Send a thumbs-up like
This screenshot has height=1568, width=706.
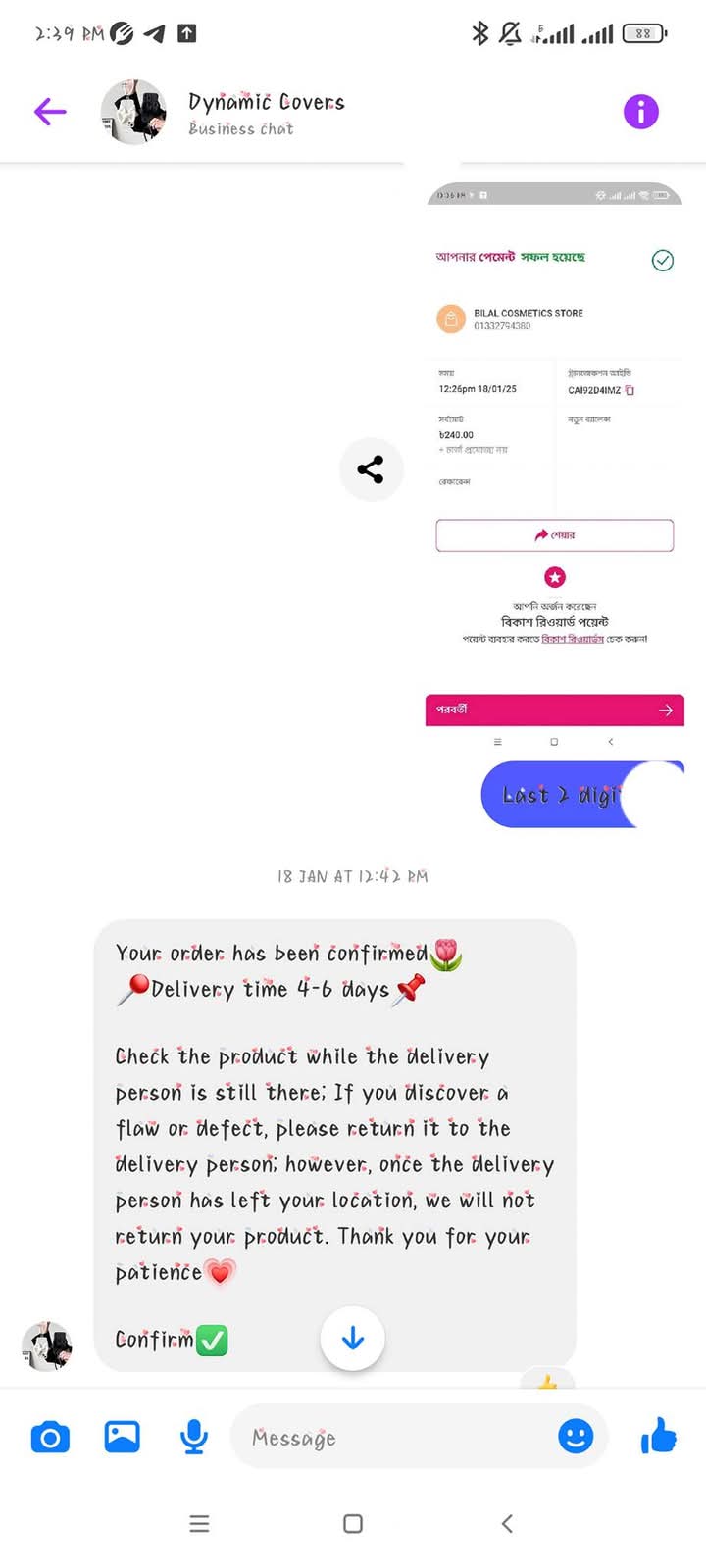[x=659, y=1437]
